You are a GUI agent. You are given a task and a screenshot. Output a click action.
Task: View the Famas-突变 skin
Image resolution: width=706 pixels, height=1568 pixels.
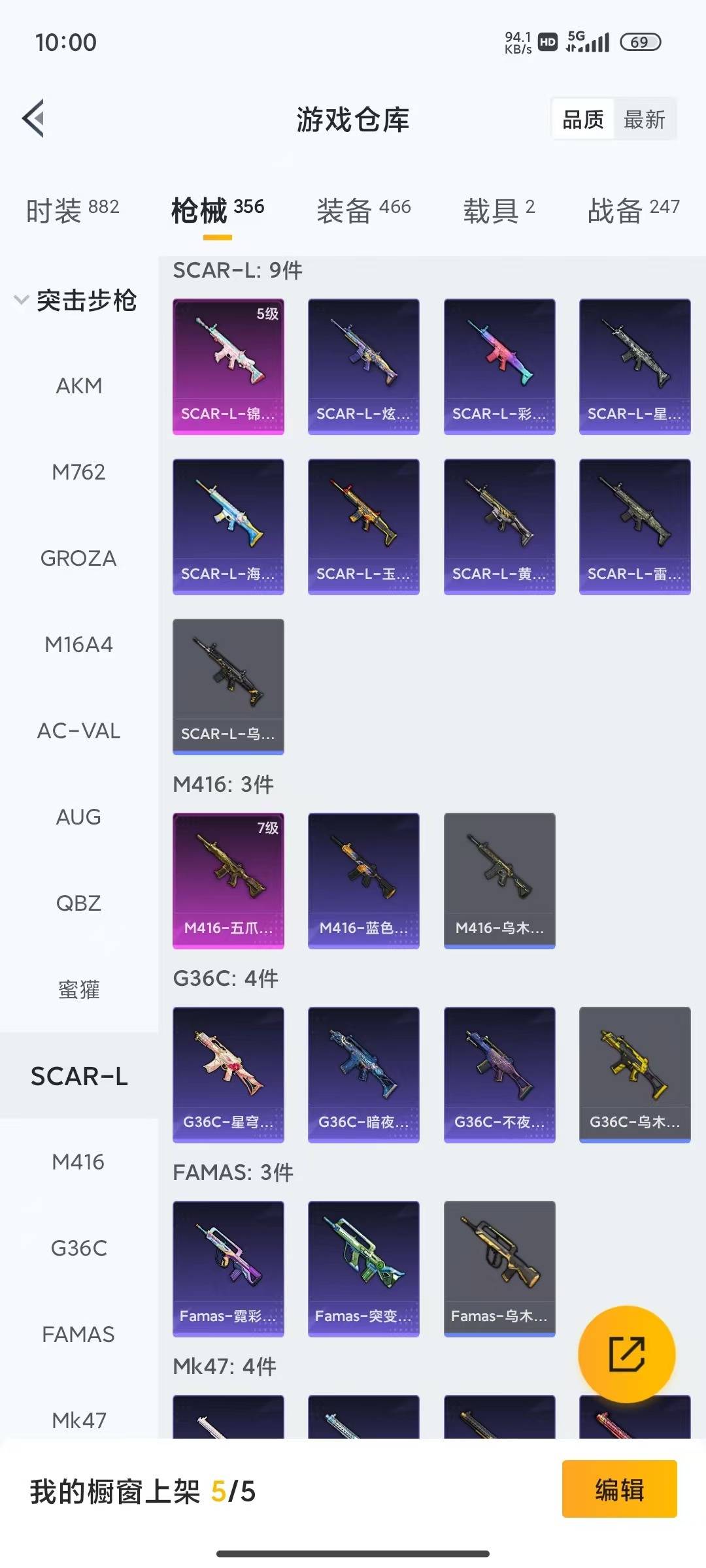pos(363,1268)
